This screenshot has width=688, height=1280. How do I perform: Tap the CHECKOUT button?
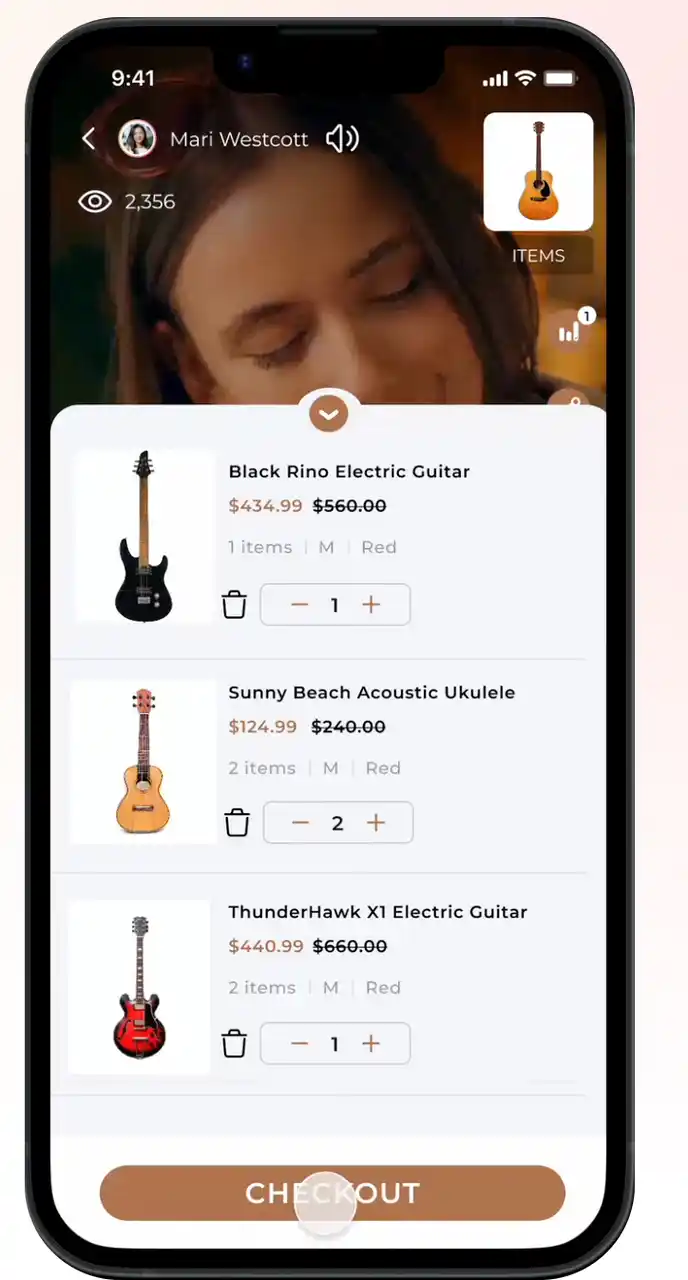[x=332, y=1193]
